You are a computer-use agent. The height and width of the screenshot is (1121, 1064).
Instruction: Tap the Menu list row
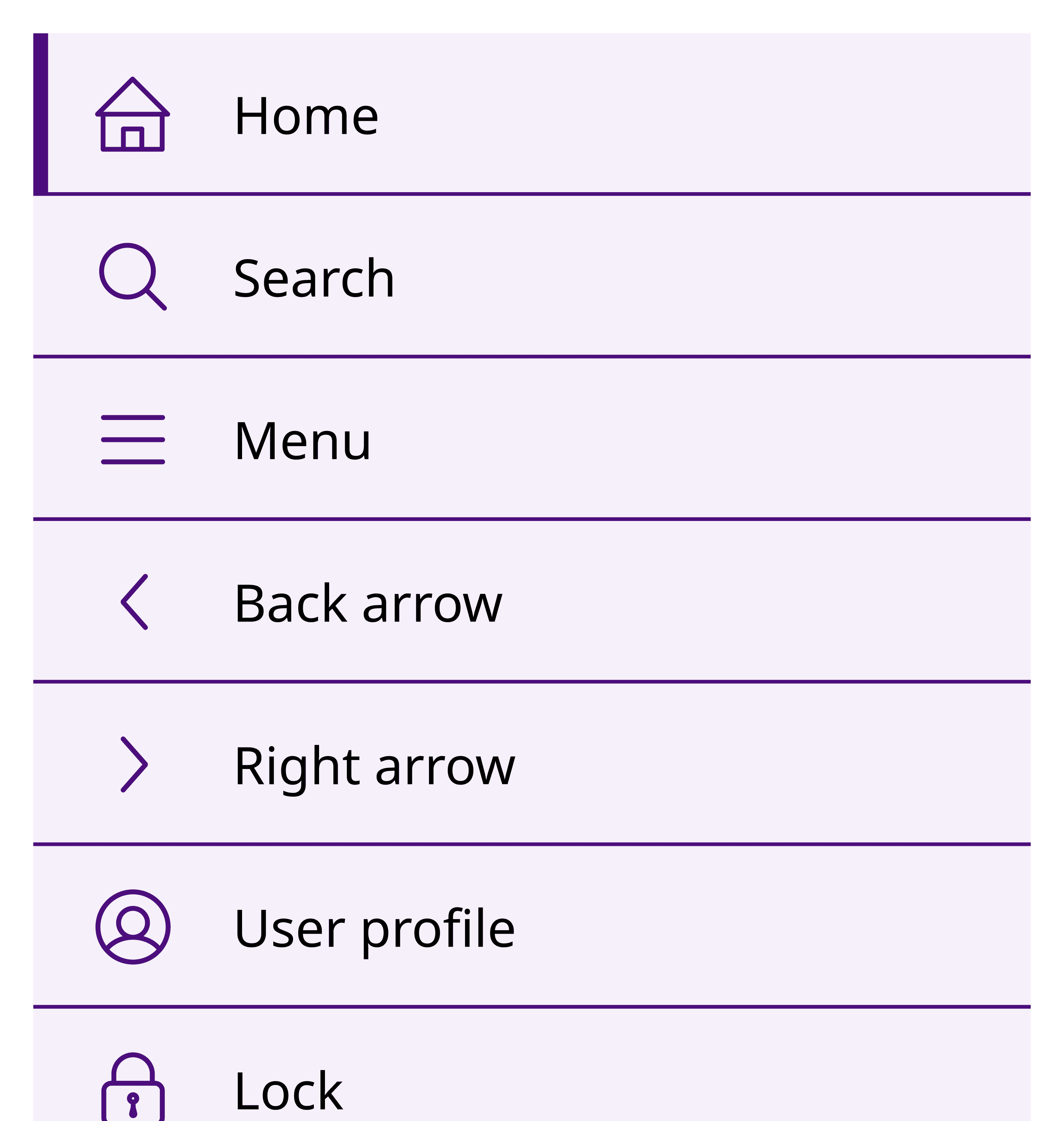tap(532, 440)
